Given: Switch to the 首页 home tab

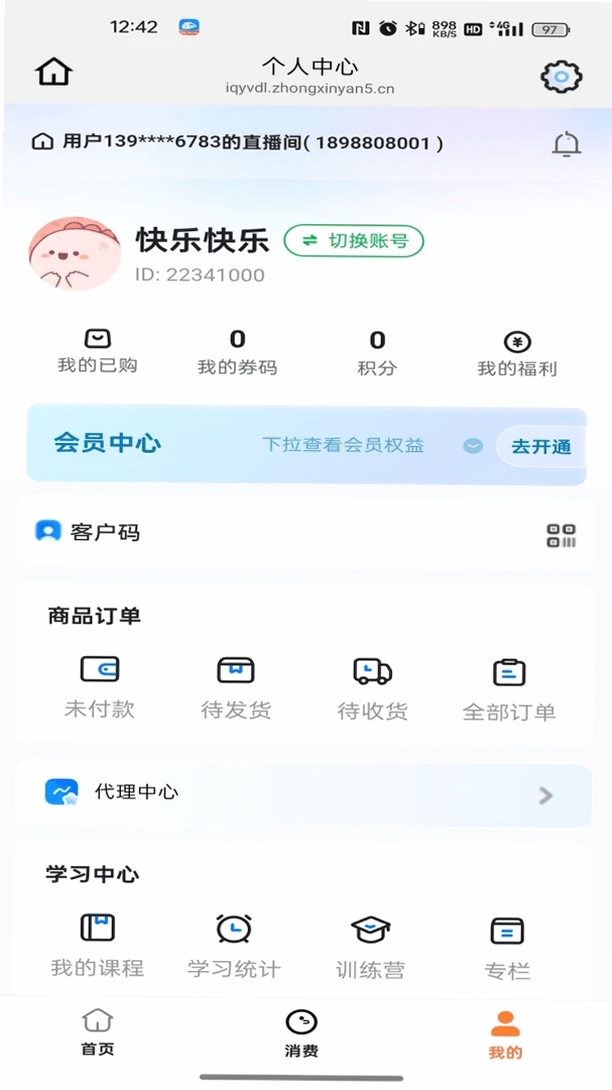Looking at the screenshot, I should 97,1033.
